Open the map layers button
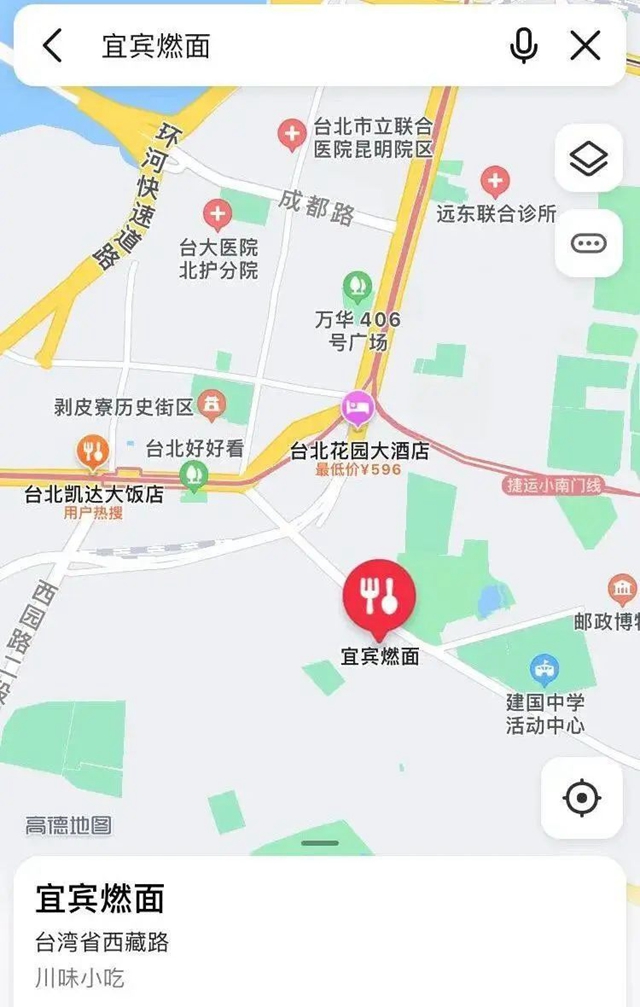The width and height of the screenshot is (640, 1007). (x=588, y=159)
